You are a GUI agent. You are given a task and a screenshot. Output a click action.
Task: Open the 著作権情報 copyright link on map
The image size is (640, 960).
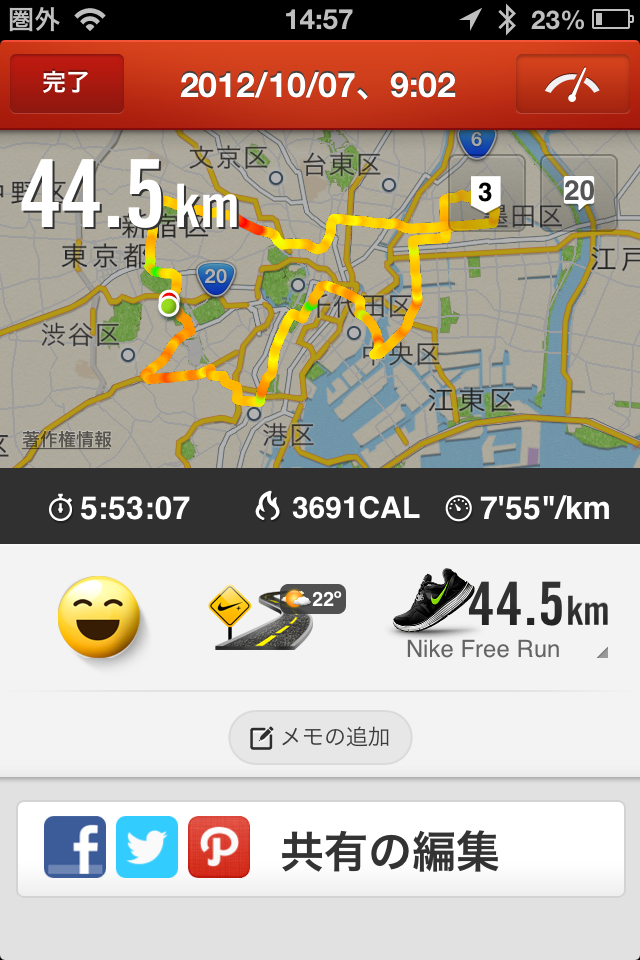(68, 440)
